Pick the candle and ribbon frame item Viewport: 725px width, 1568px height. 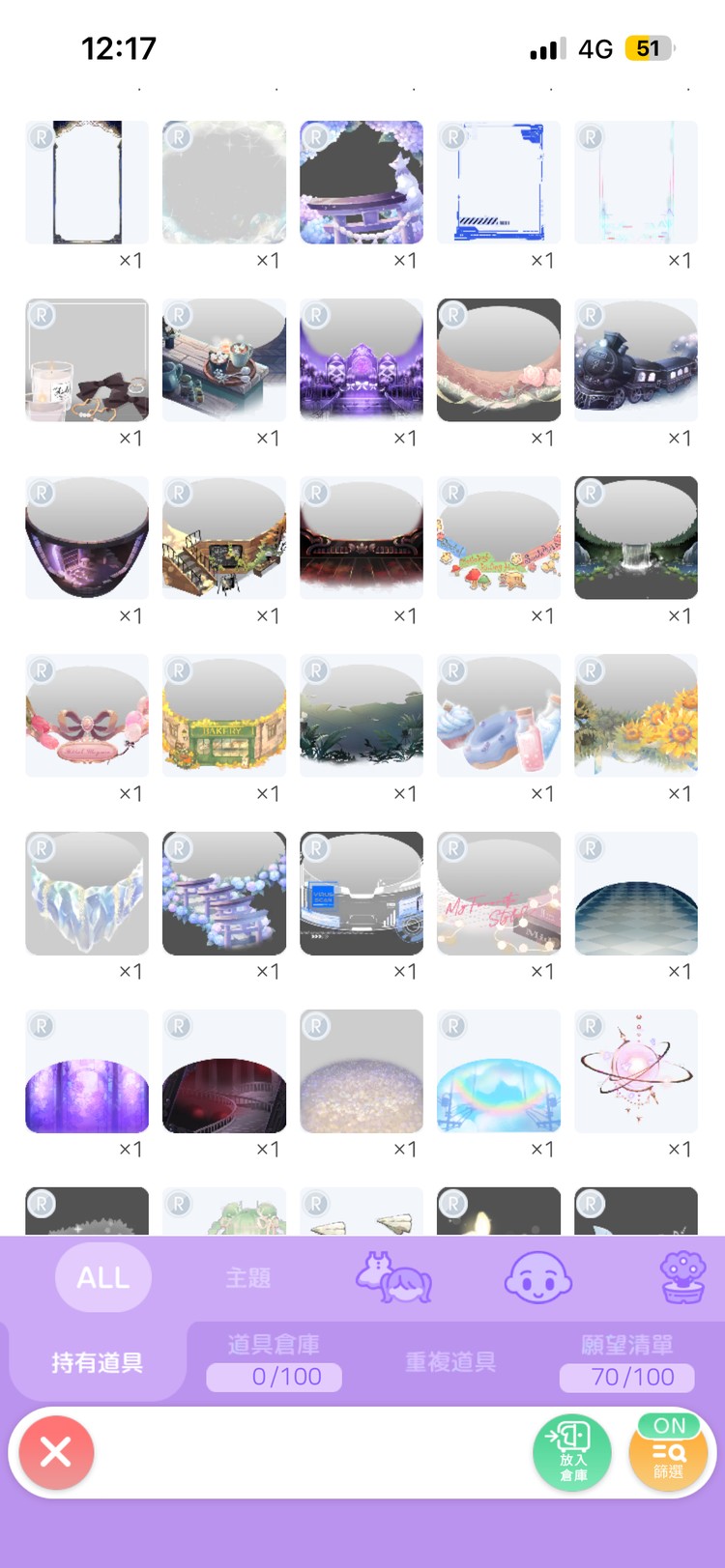click(x=87, y=360)
